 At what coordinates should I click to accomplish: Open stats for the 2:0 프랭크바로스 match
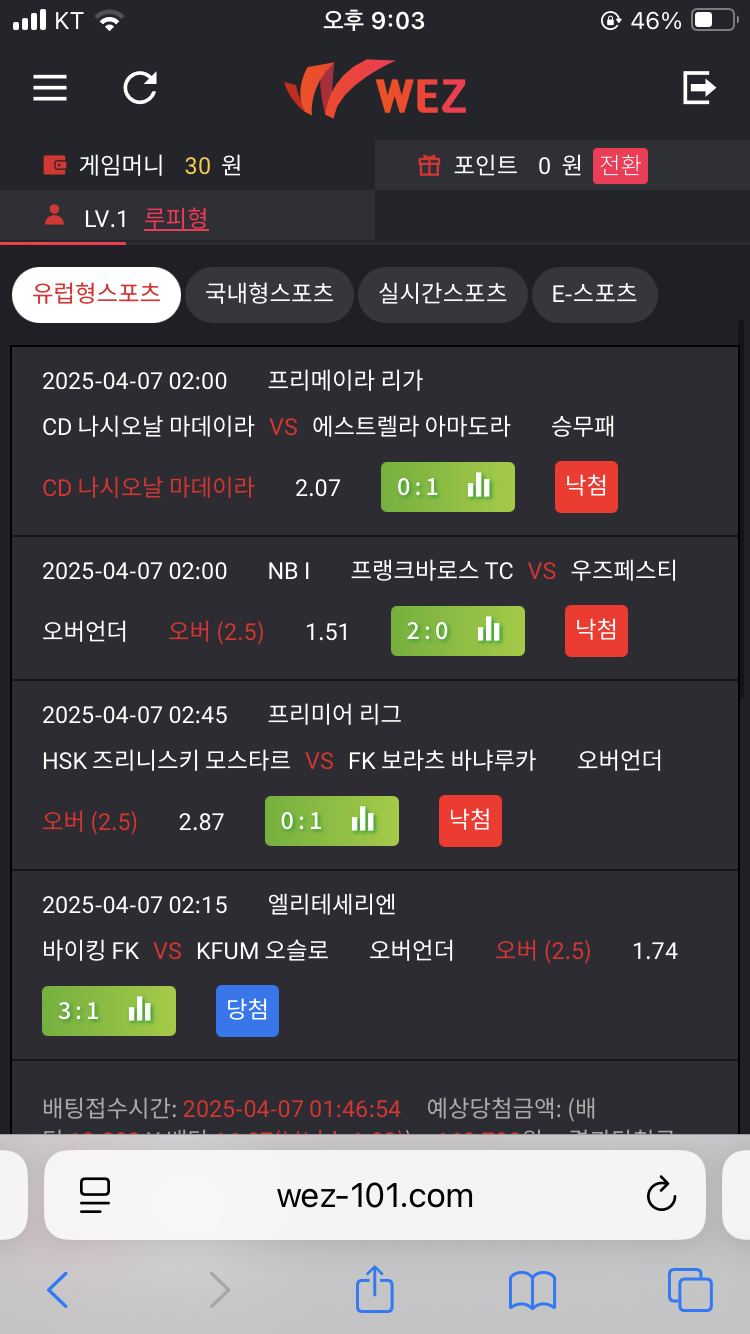pyautogui.click(x=457, y=631)
